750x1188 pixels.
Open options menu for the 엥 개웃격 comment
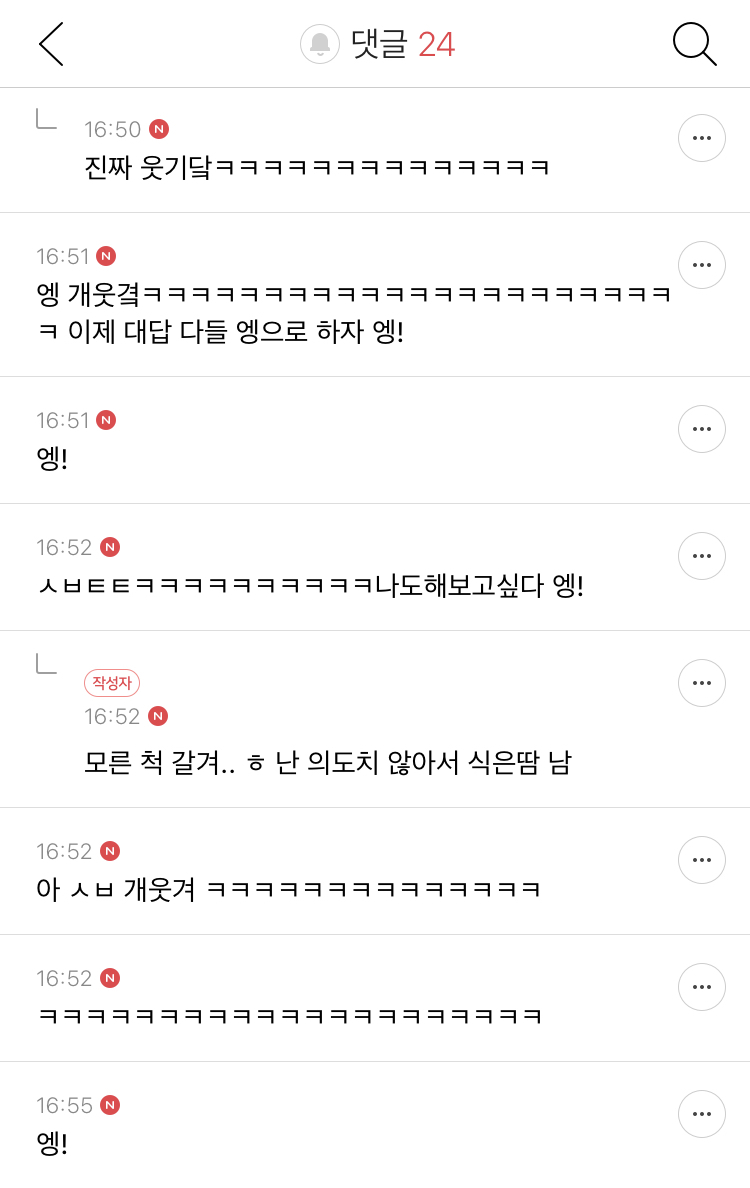pyautogui.click(x=701, y=265)
